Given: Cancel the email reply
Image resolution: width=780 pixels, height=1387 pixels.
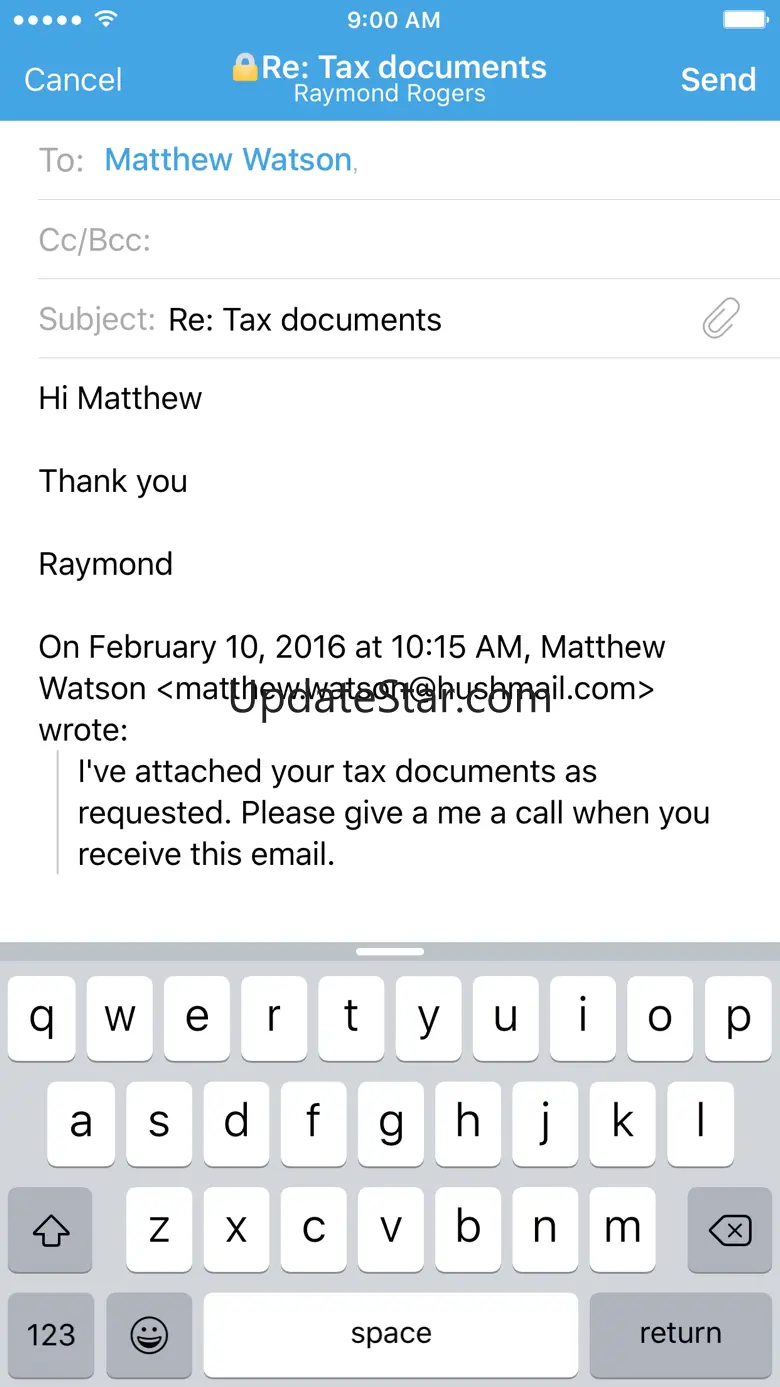Looking at the screenshot, I should coord(73,80).
